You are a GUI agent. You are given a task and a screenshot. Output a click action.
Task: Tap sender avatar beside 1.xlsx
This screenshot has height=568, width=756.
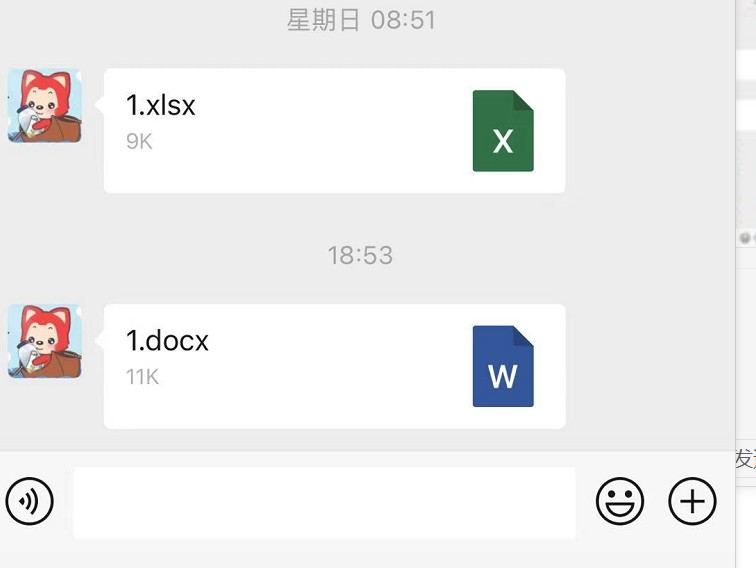coord(45,106)
